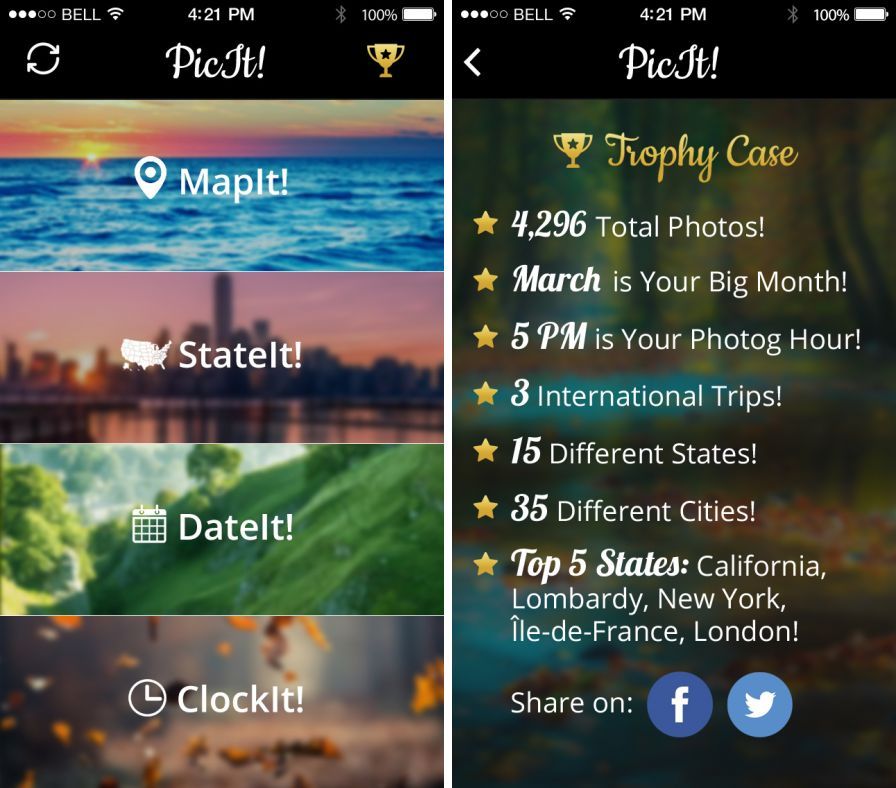Open the DateIt! tile
This screenshot has height=788, width=896.
[221, 528]
